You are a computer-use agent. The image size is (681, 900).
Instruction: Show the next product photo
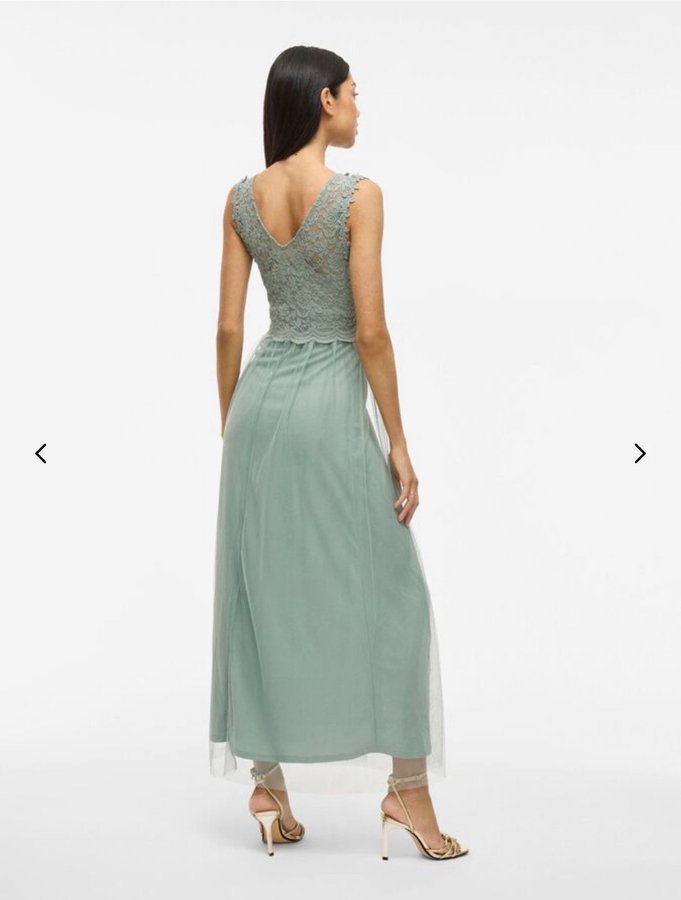pyautogui.click(x=639, y=453)
